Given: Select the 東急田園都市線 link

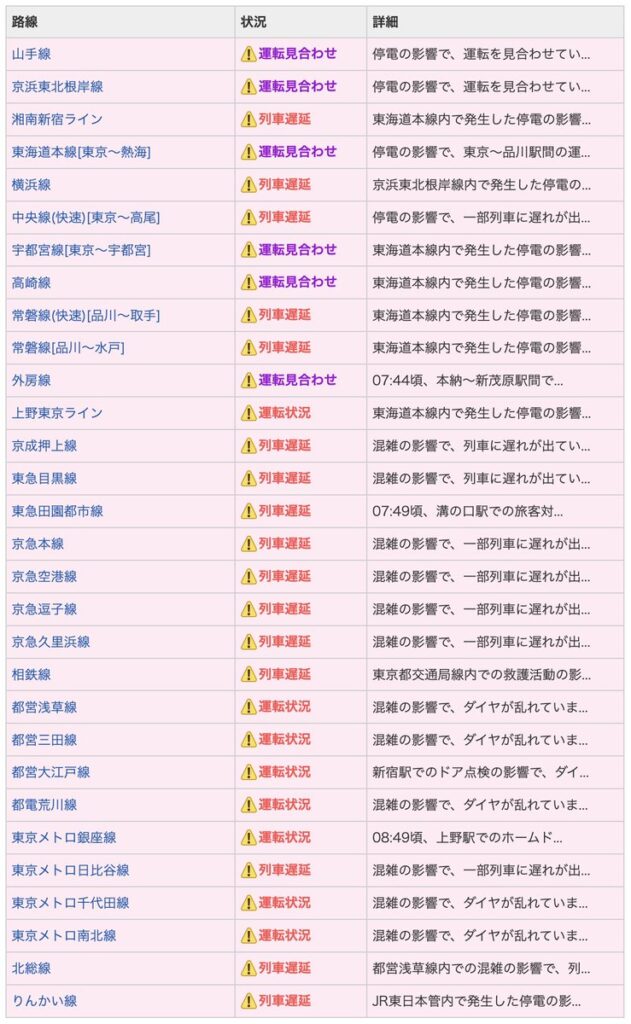Looking at the screenshot, I should tap(57, 511).
